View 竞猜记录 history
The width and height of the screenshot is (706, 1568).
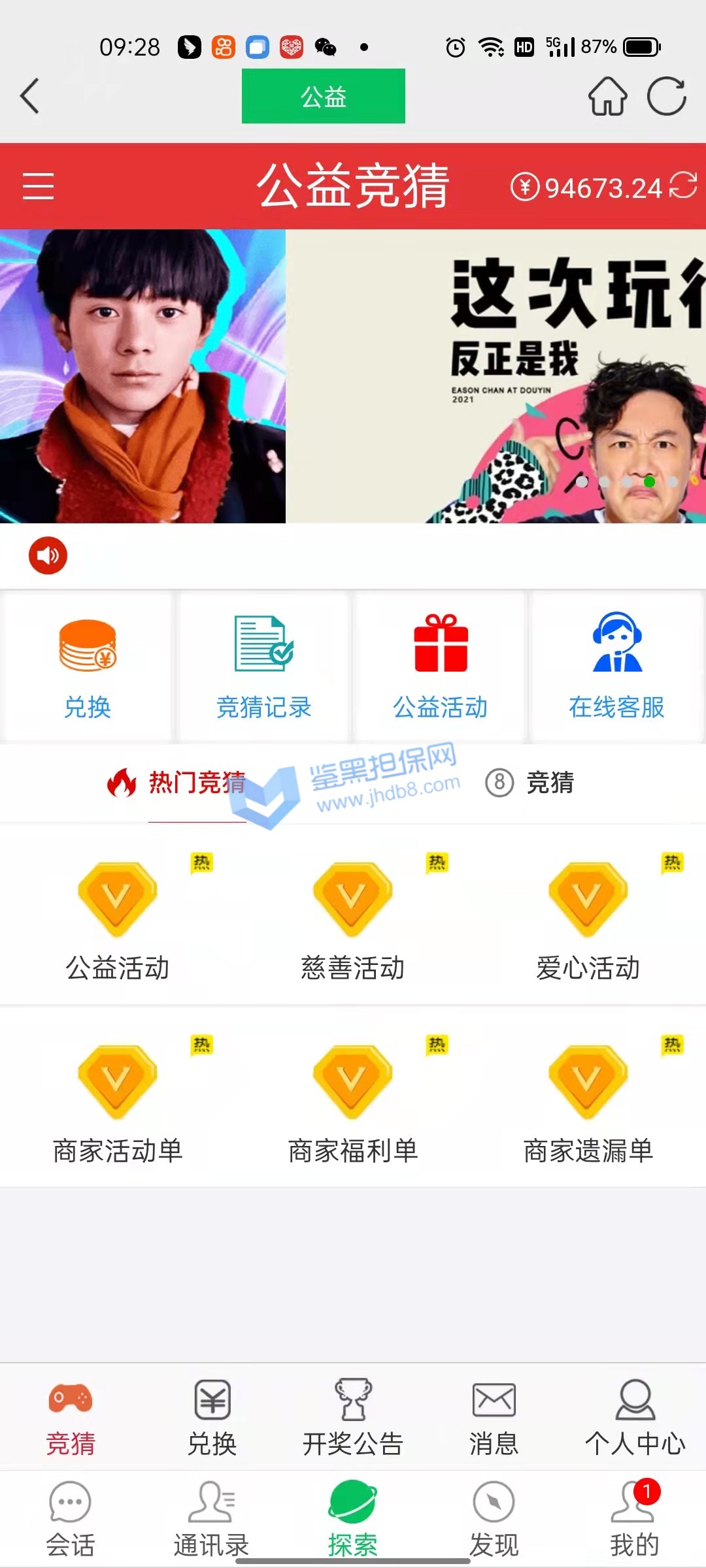tap(263, 666)
